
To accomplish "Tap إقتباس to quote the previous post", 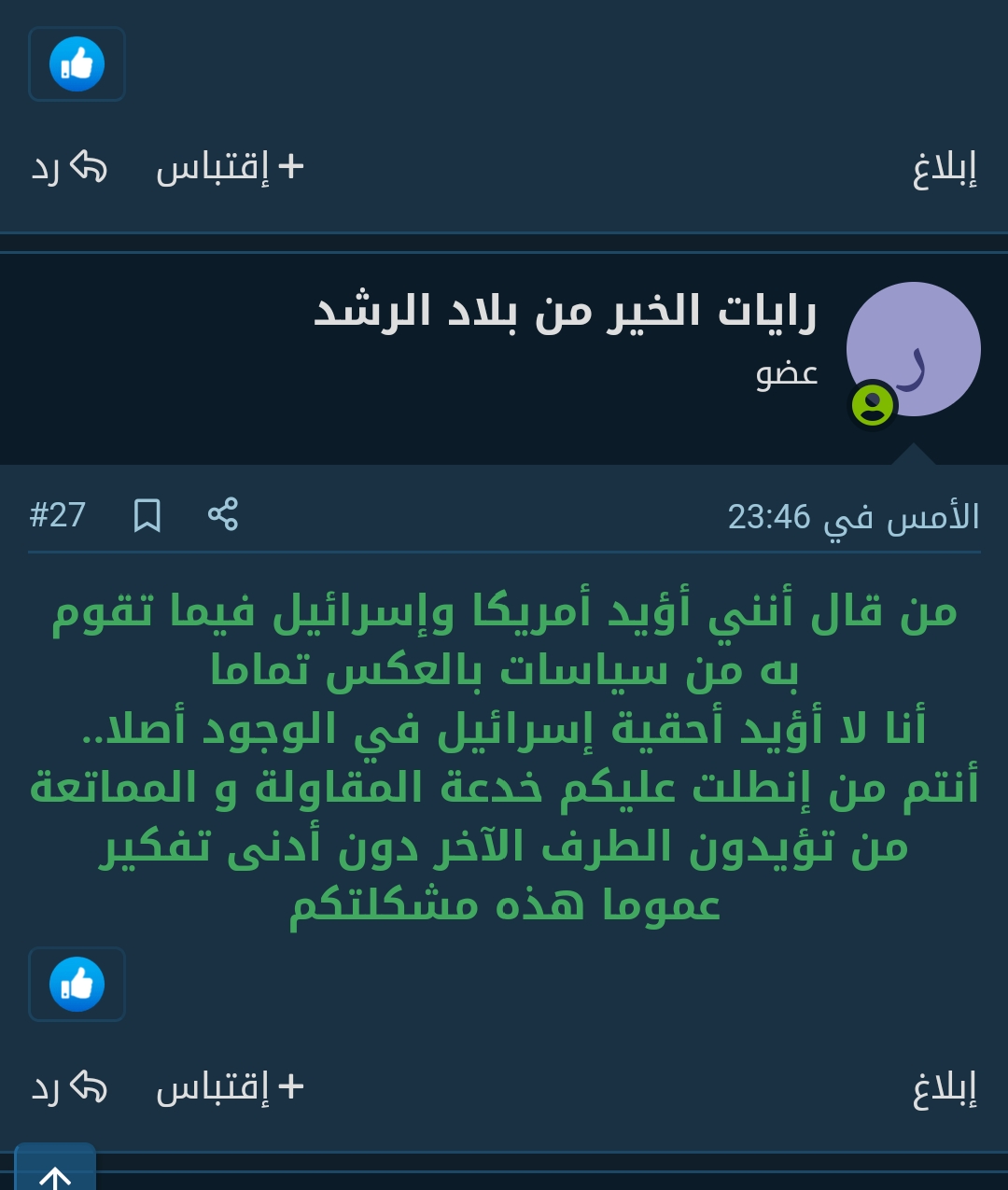I will click(230, 168).
